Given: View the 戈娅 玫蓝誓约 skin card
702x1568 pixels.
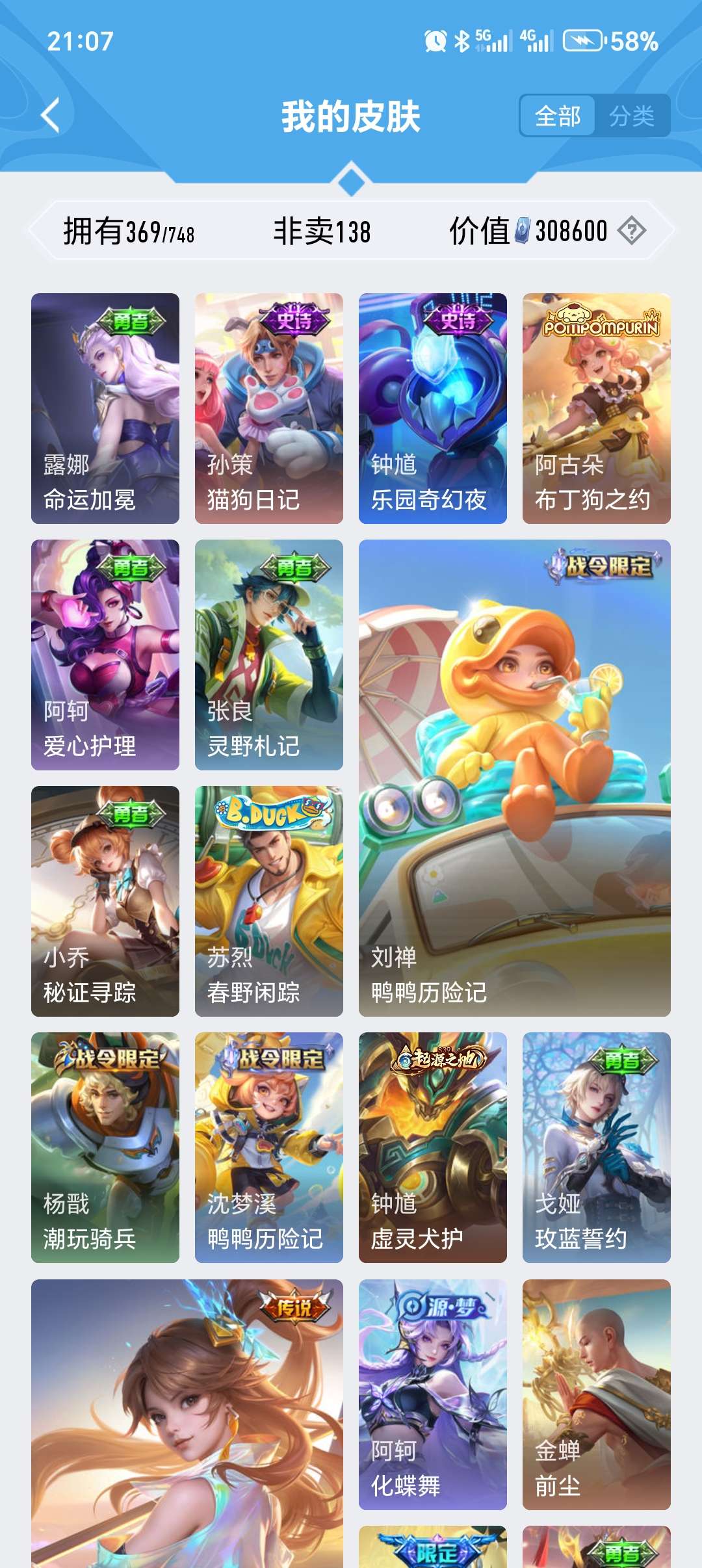Looking at the screenshot, I should point(597,1147).
